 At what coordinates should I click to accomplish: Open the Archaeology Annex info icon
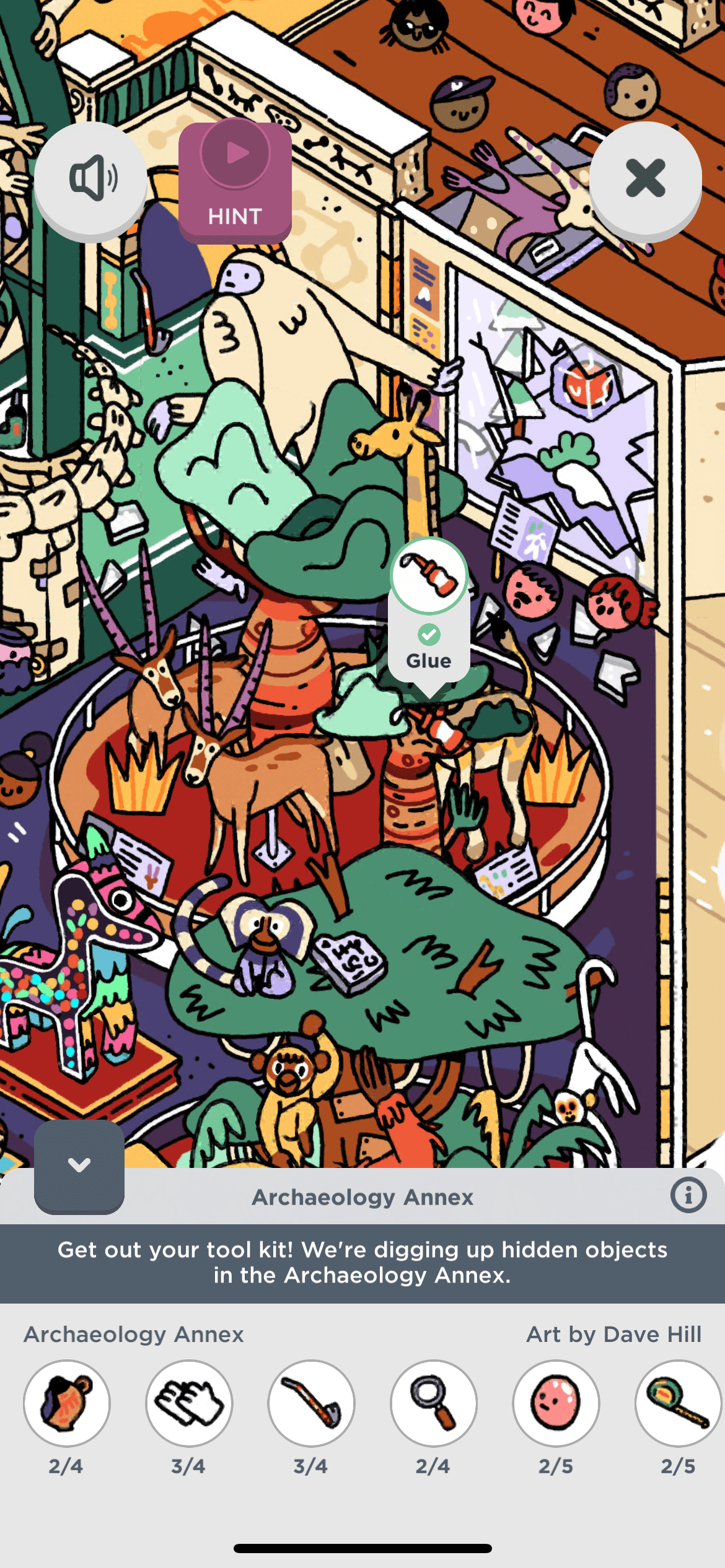click(x=688, y=1195)
